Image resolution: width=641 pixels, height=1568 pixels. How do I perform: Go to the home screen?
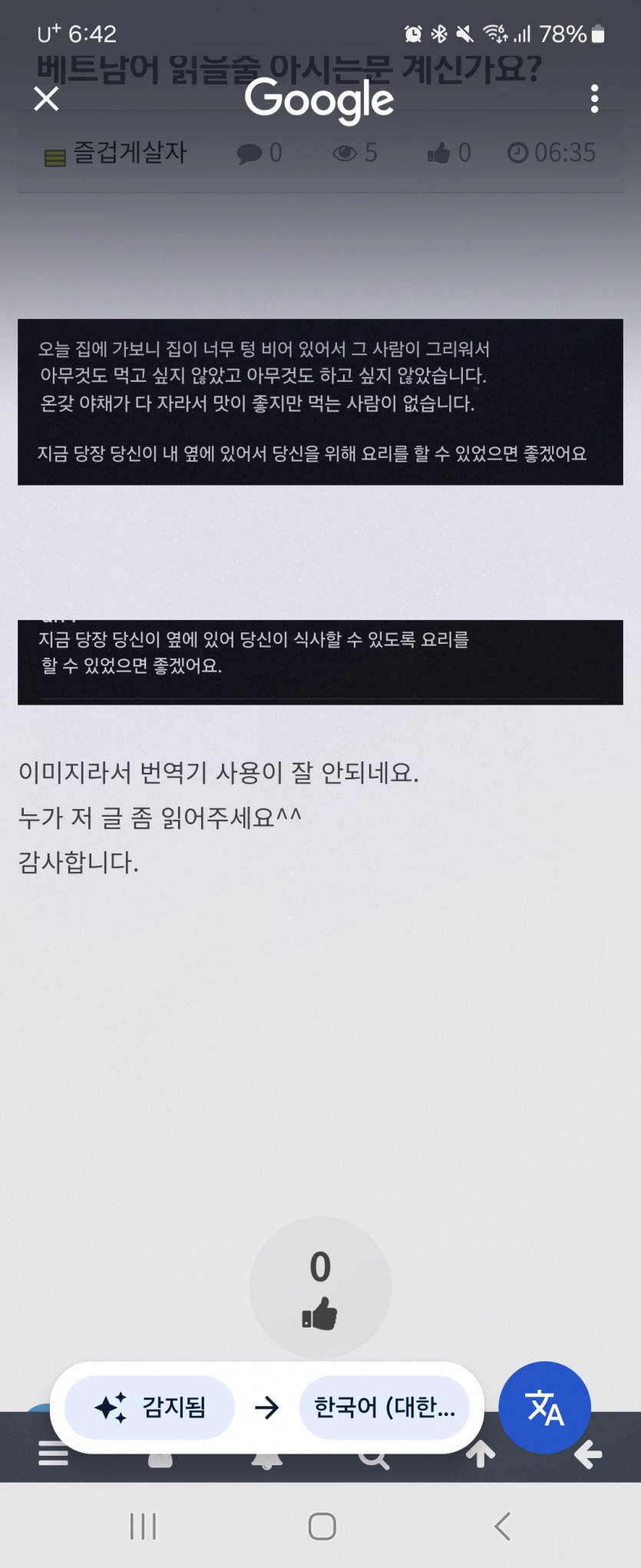pos(322,1526)
